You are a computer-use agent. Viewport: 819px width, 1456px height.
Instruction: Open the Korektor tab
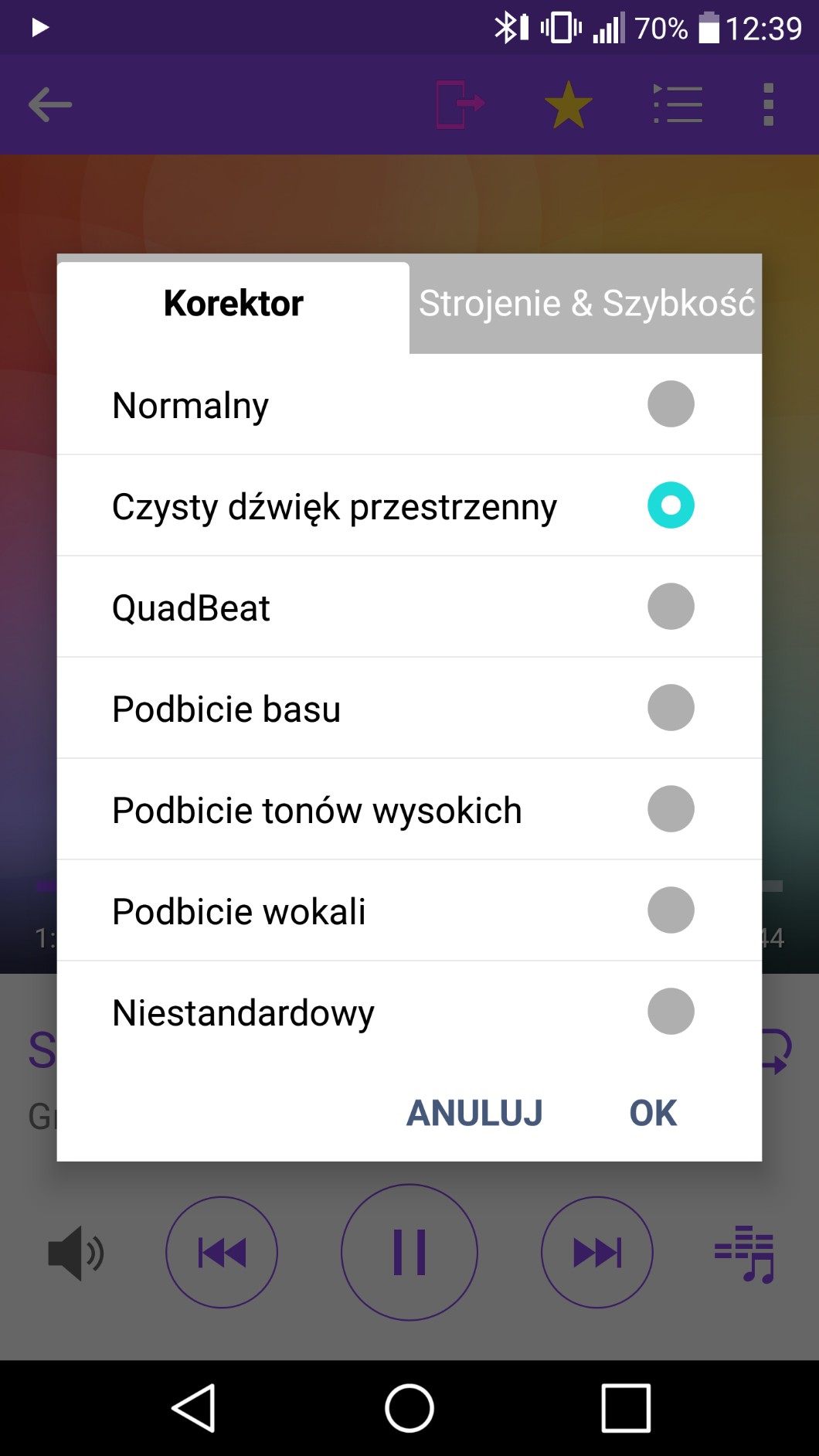[233, 304]
